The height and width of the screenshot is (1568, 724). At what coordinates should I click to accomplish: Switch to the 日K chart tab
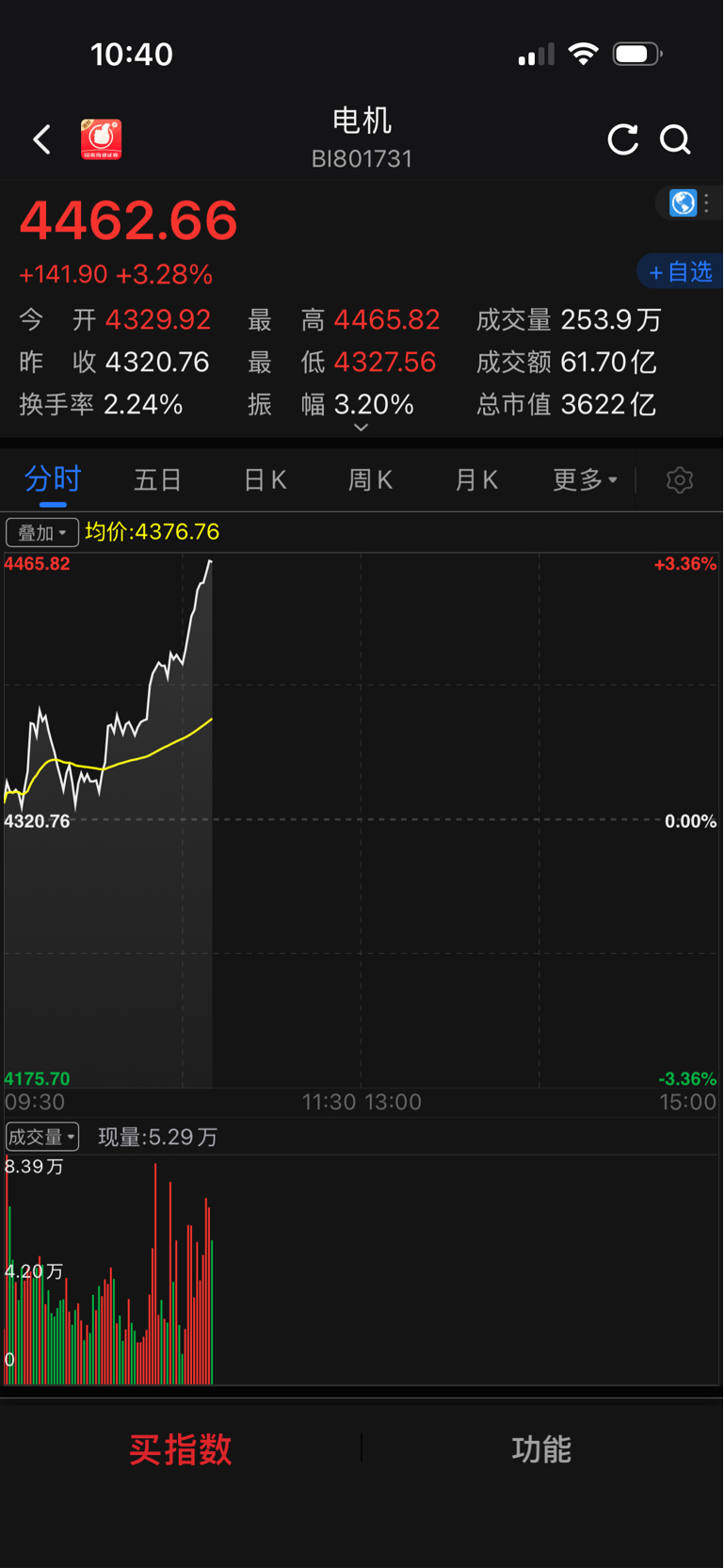point(265,480)
